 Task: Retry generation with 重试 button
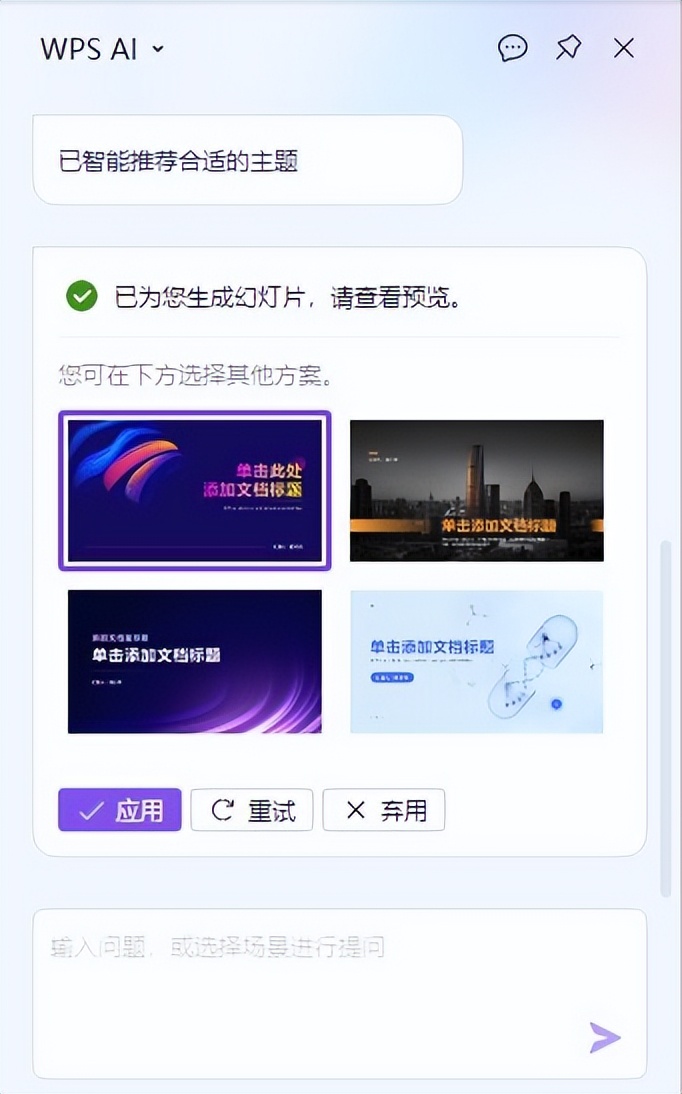coord(252,810)
